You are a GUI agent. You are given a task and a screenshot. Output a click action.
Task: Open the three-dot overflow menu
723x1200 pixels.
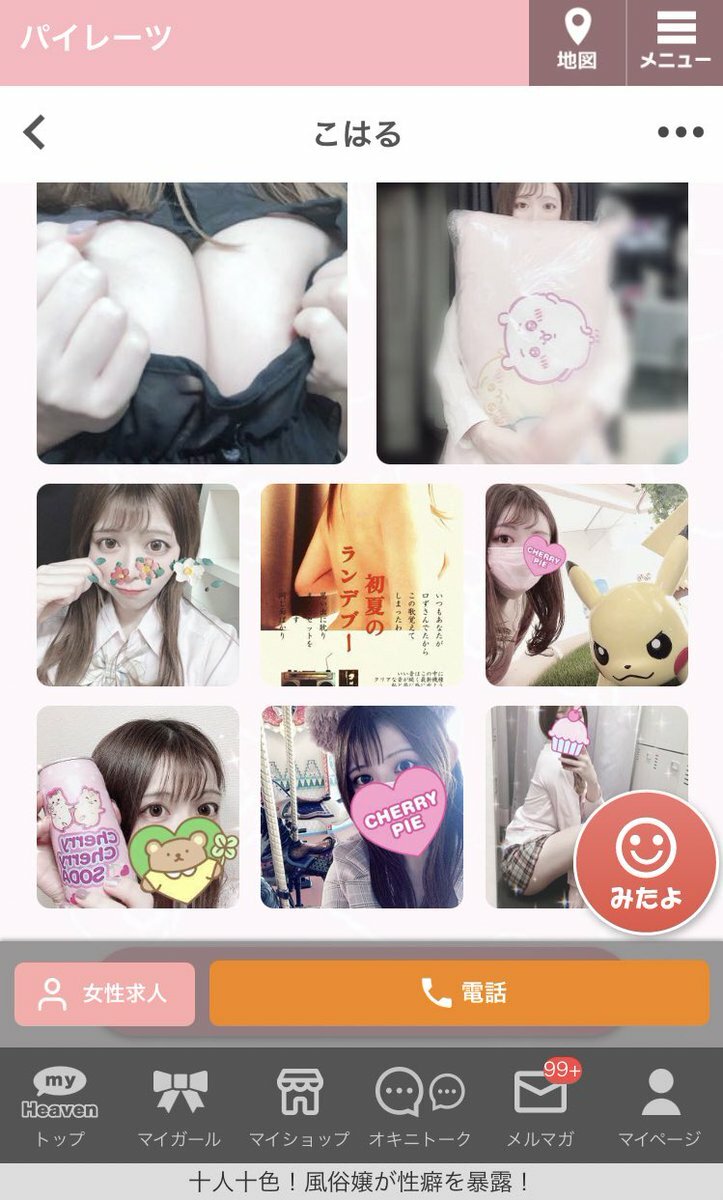[x=680, y=132]
